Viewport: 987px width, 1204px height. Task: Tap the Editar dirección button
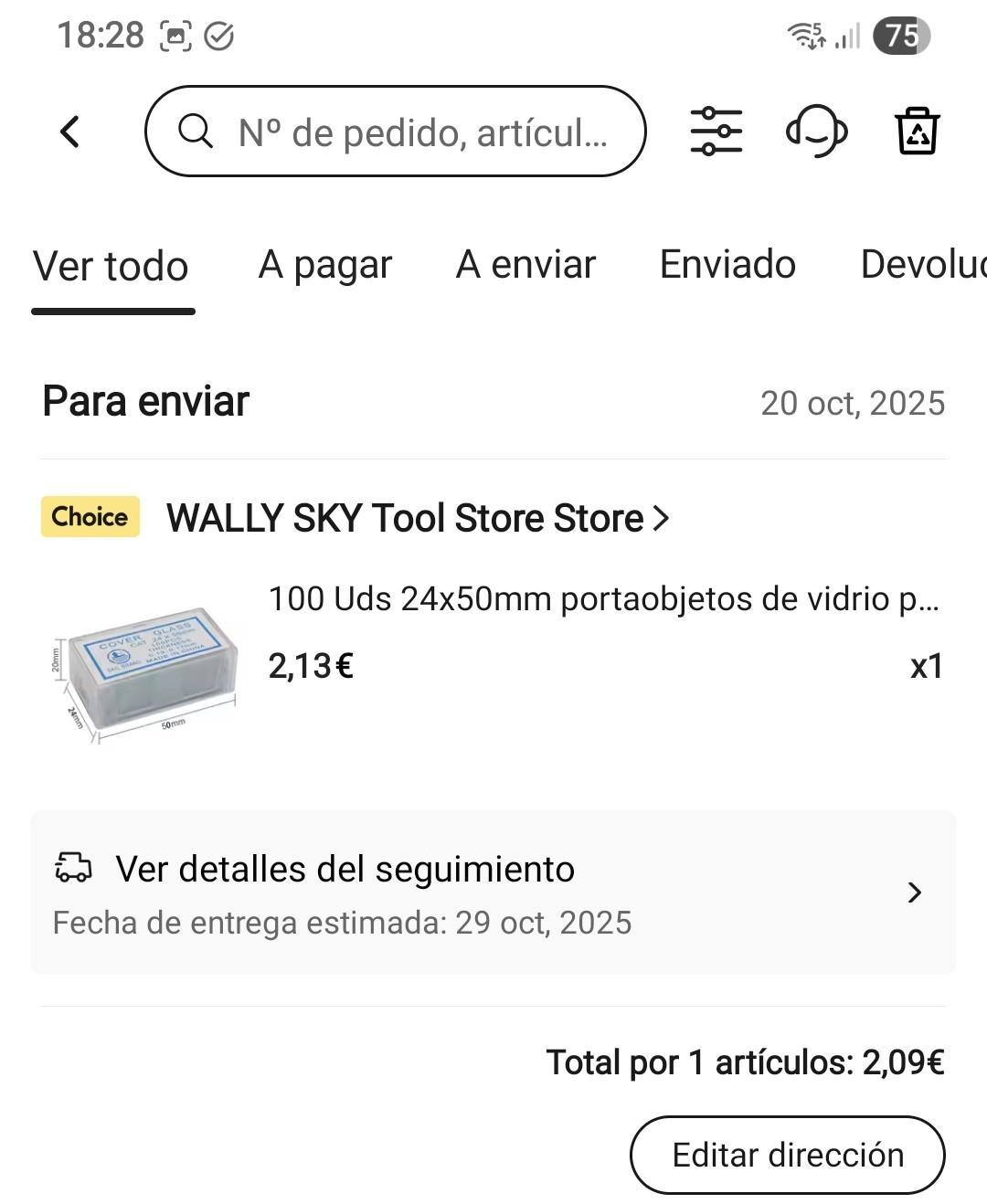click(x=787, y=1155)
